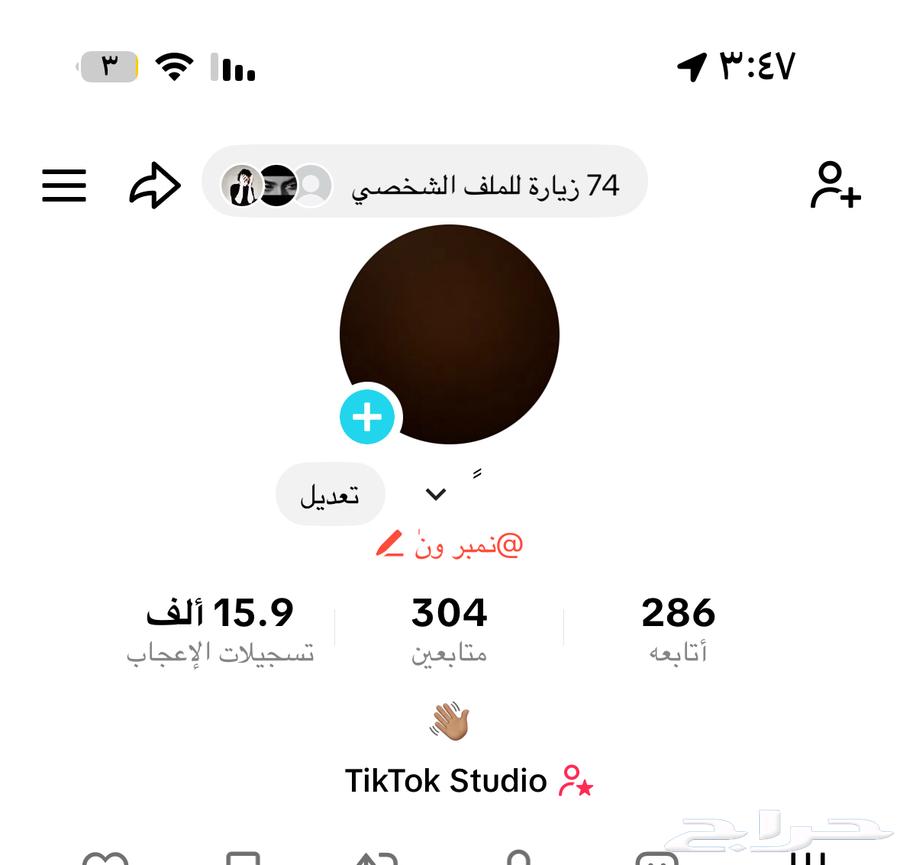Image resolution: width=900 pixels, height=865 pixels.
Task: Tap the تعديل edit profile button
Action: tap(330, 494)
